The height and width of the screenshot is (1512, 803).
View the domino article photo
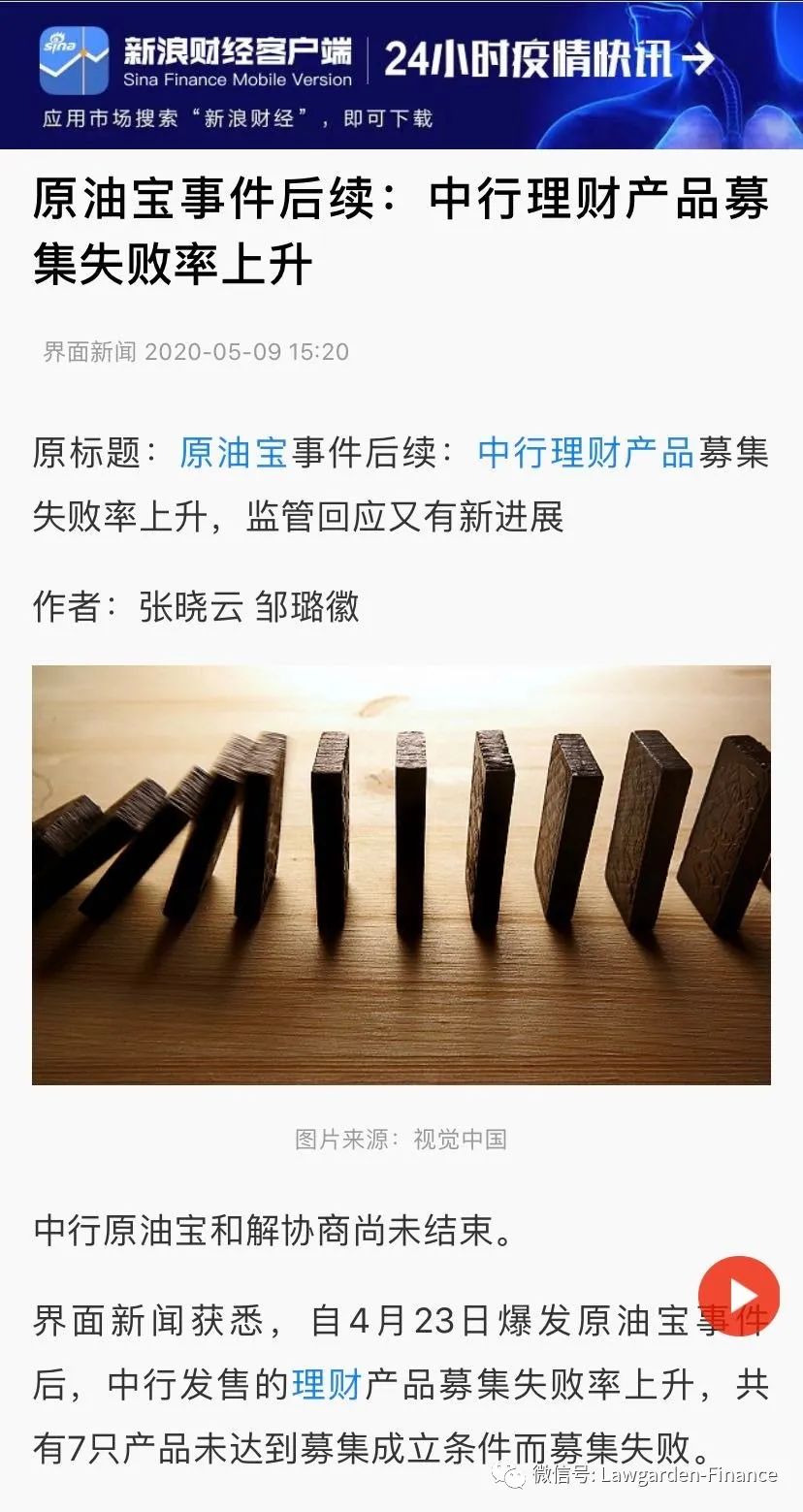[401, 874]
